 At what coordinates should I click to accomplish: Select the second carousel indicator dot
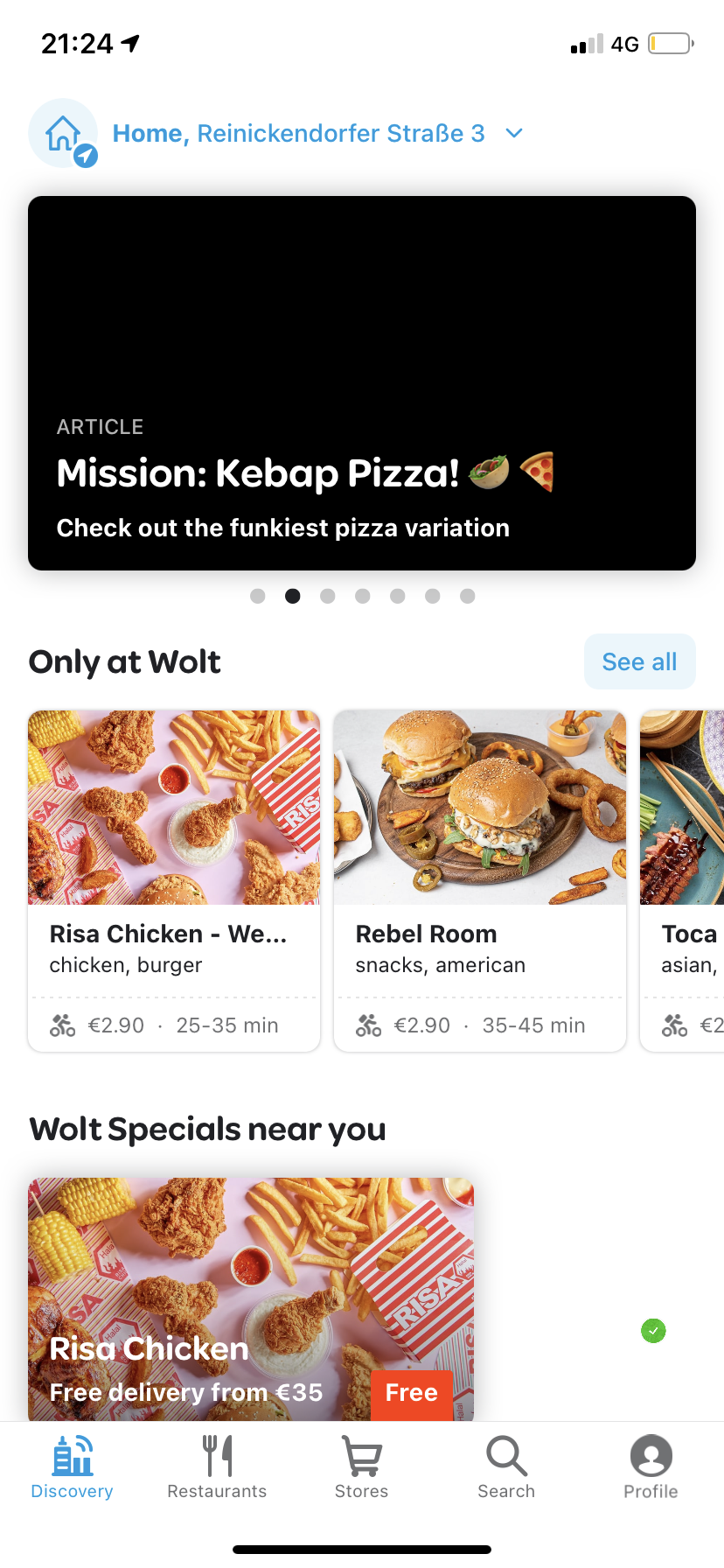[x=293, y=595]
